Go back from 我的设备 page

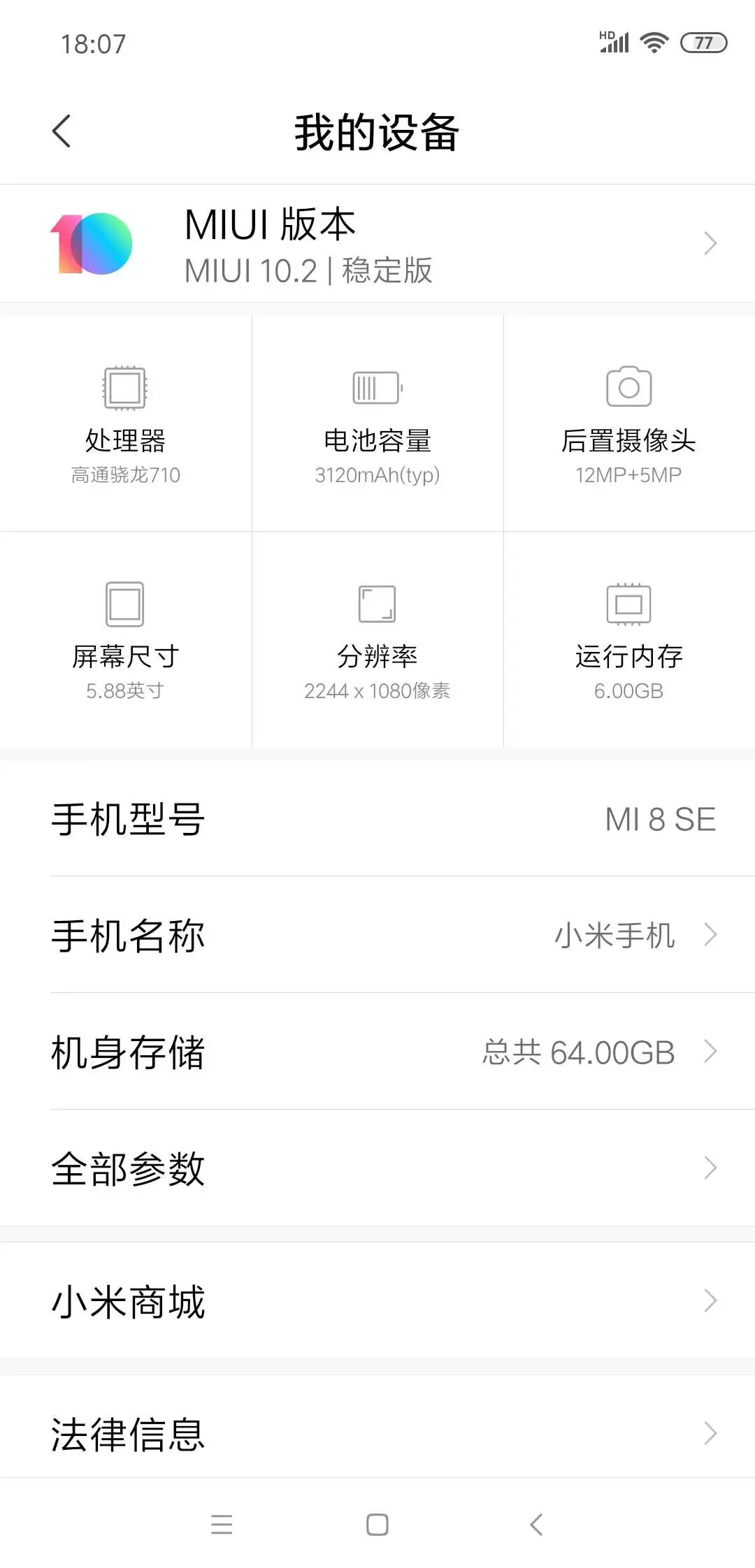[62, 131]
